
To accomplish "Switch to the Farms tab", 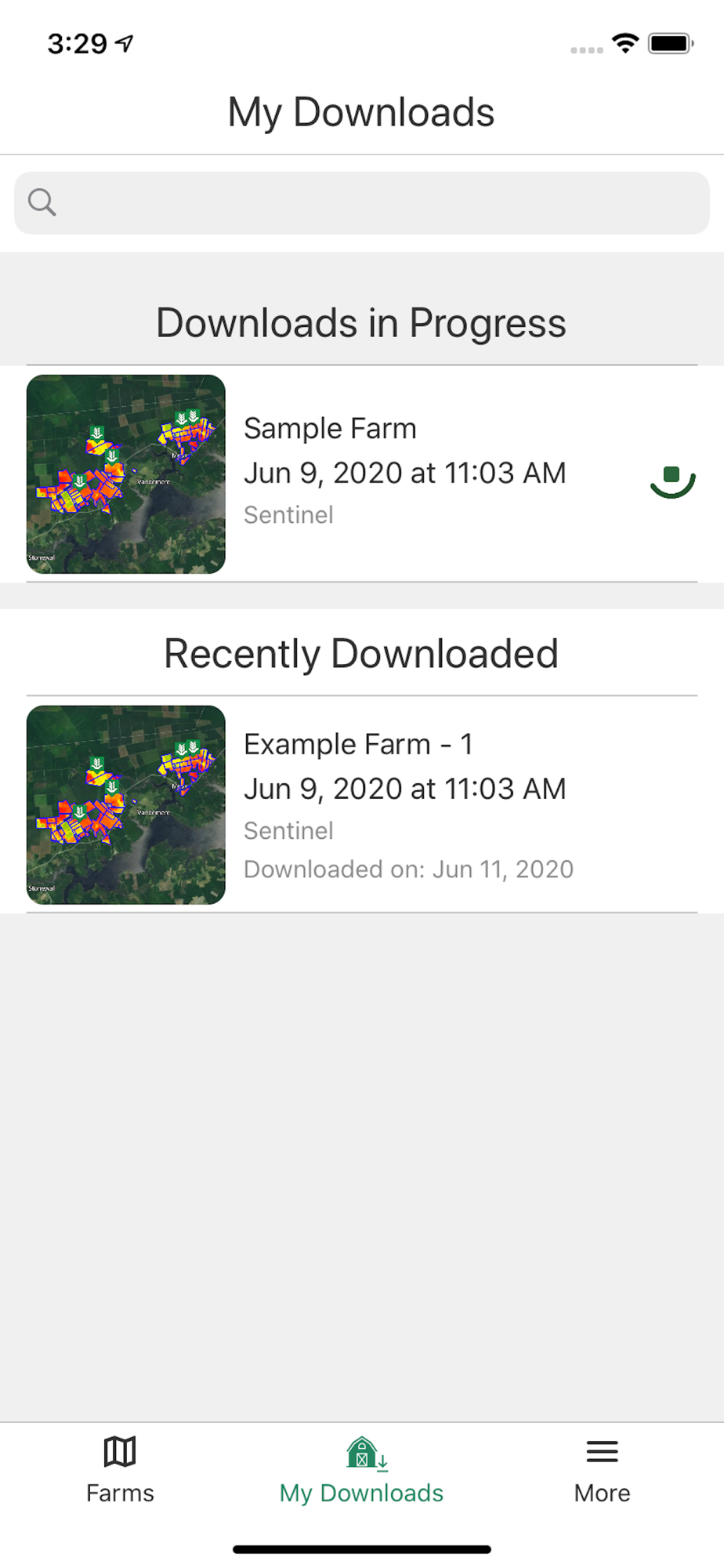I will click(x=120, y=1471).
